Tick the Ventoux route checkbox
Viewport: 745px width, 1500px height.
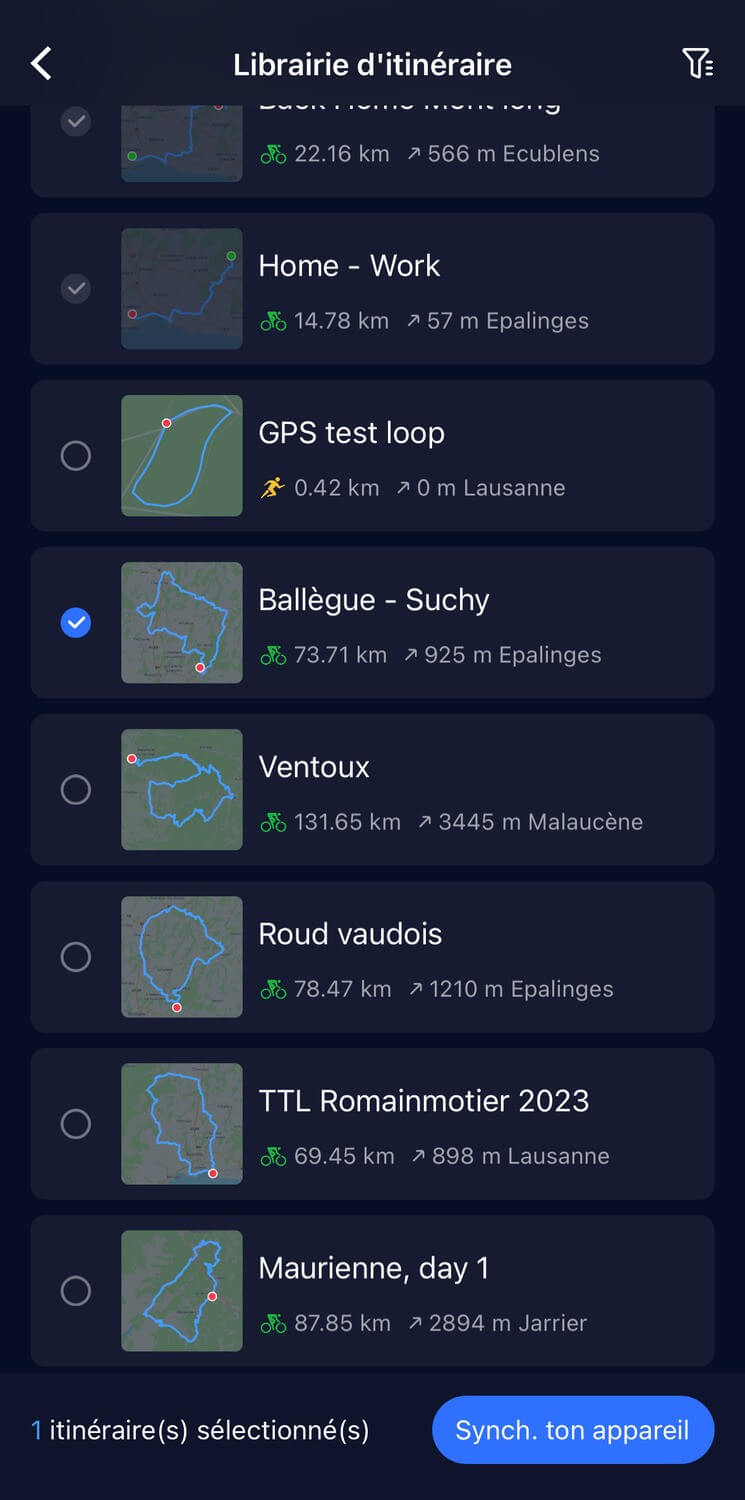tap(76, 790)
